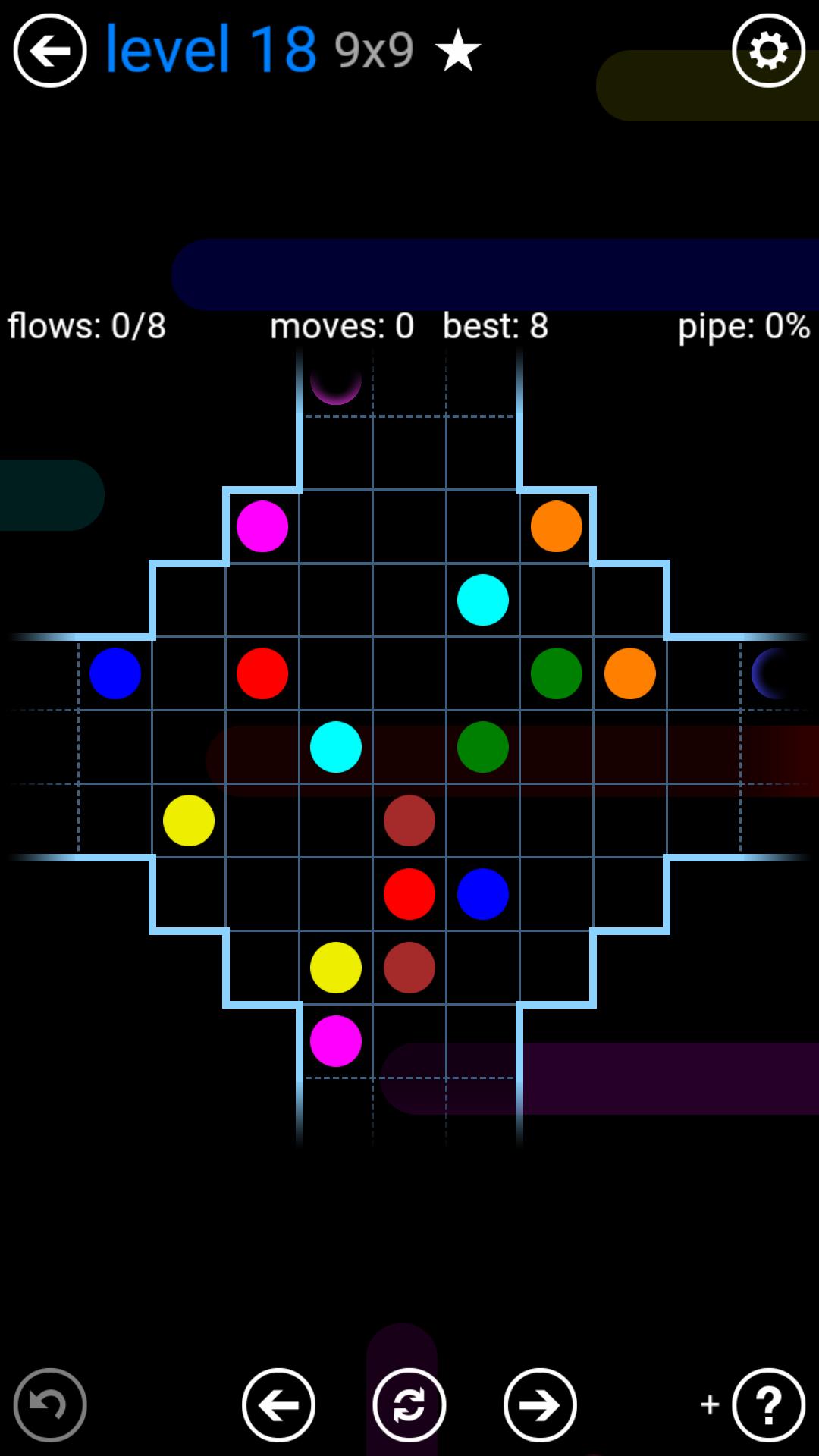819x1456 pixels.
Task: Tap the red dot beside the blue dot
Action: [409, 894]
